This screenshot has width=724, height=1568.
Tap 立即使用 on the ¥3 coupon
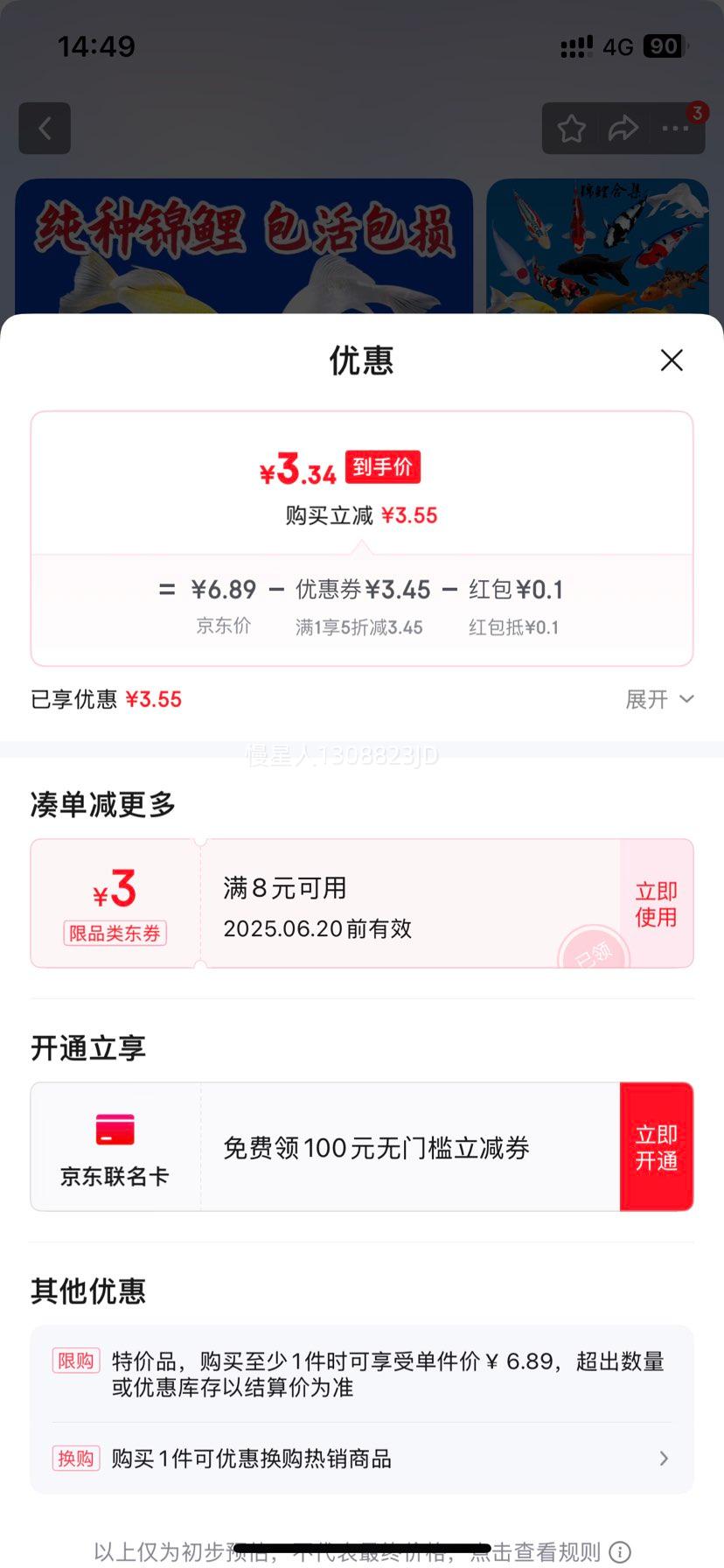656,904
